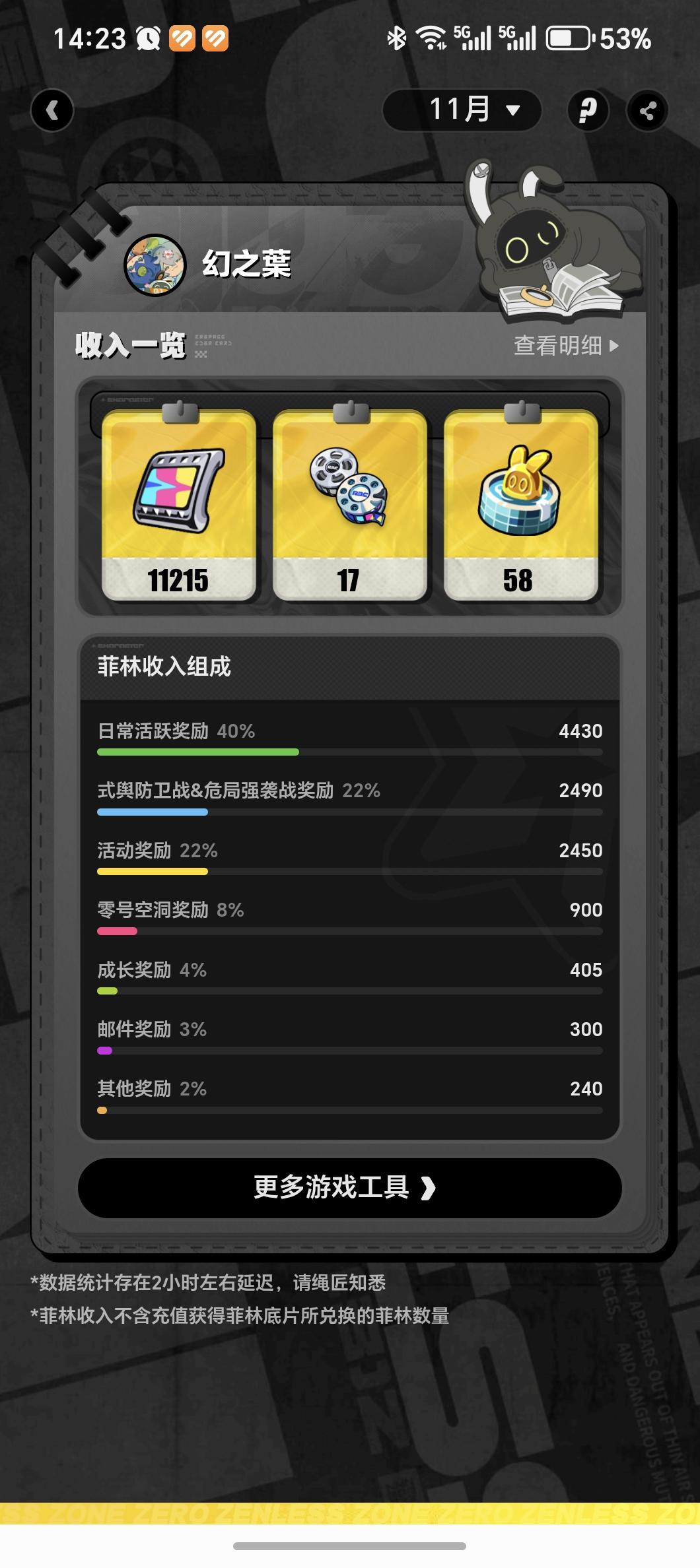Select 其他奖励 row showing 240

(x=349, y=1089)
